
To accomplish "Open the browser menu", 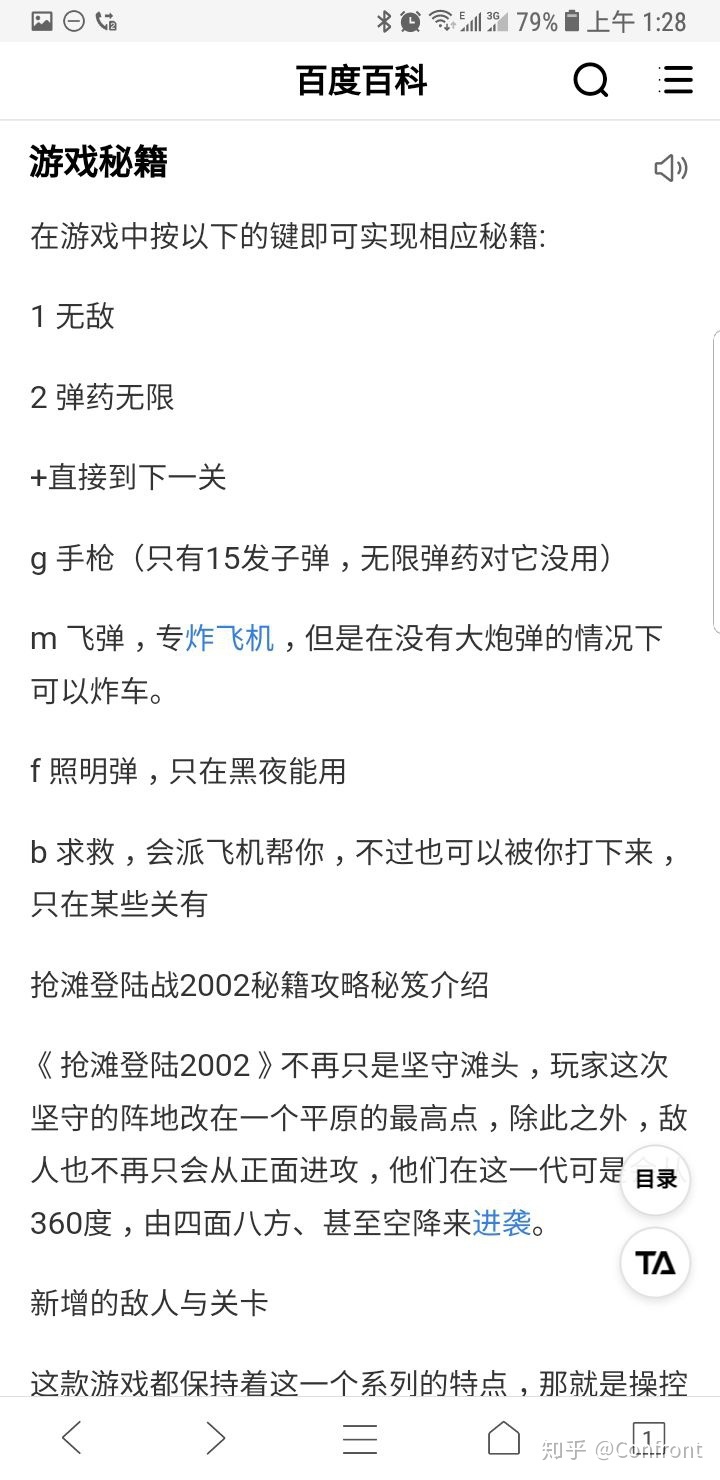I will 360,1438.
